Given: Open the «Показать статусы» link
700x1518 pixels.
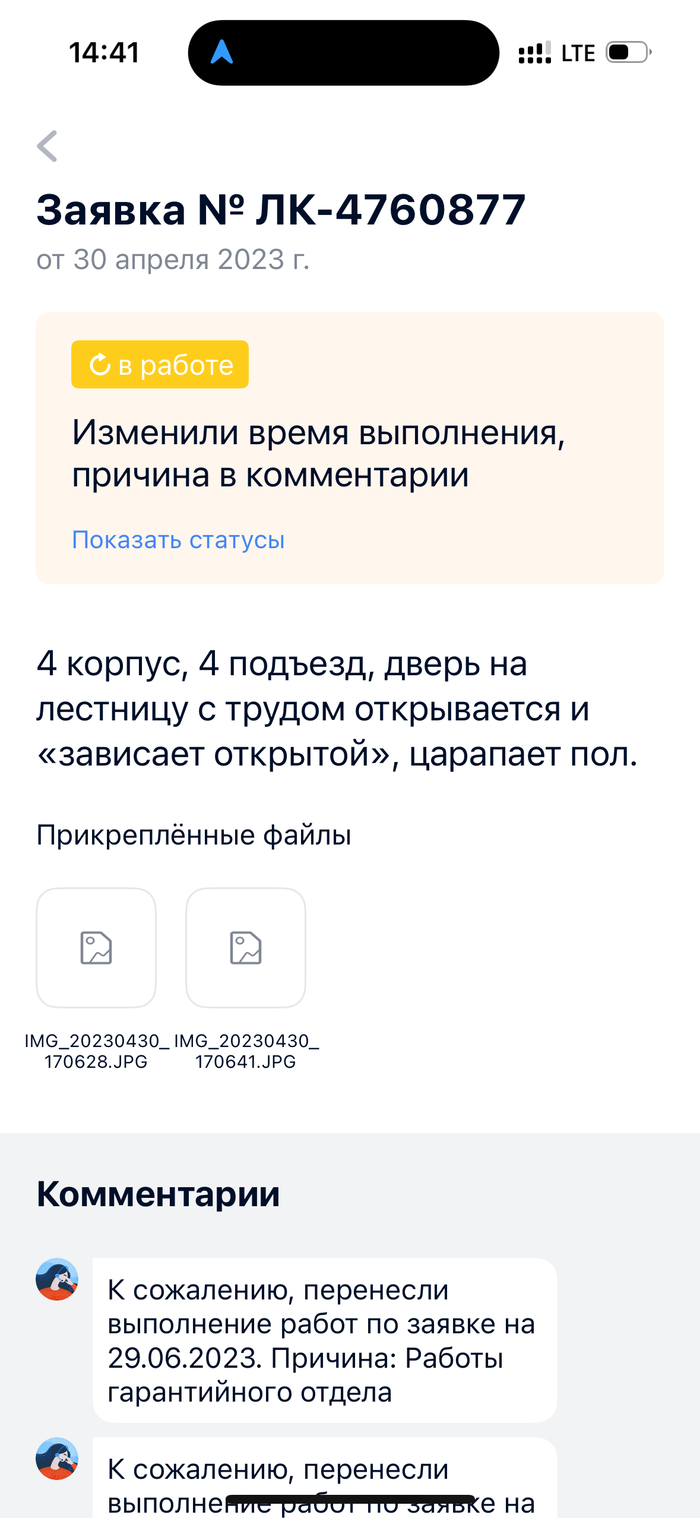Looking at the screenshot, I should [x=178, y=540].
